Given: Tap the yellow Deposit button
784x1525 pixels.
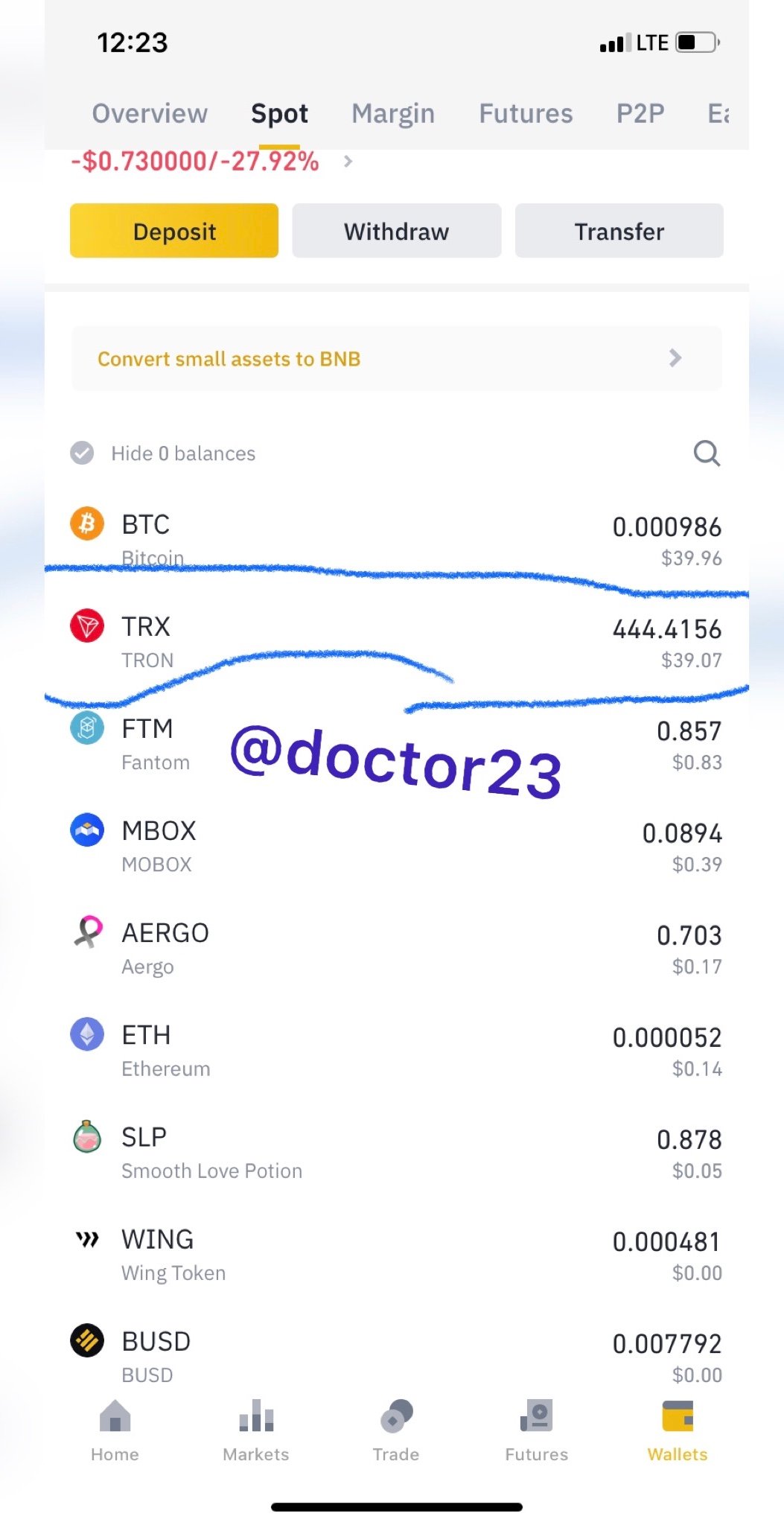Looking at the screenshot, I should tap(174, 231).
